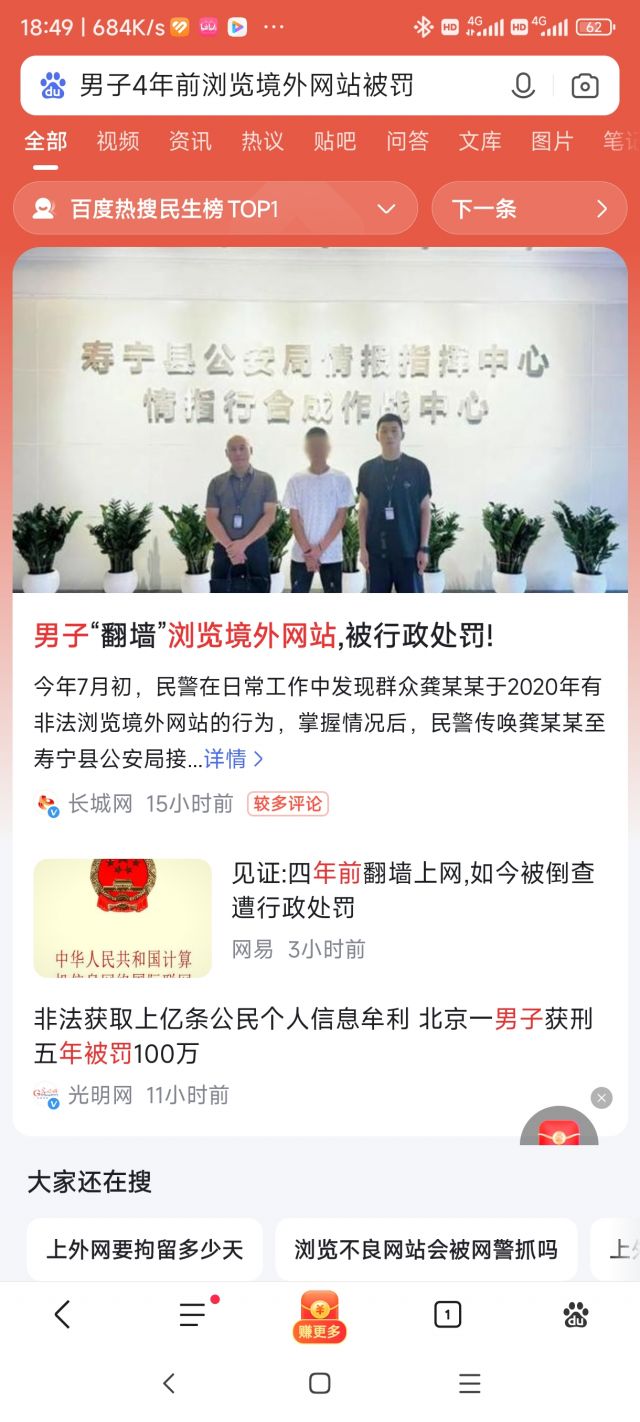
Task: Search related query 上外网要拘留多少天
Action: pos(145,1249)
